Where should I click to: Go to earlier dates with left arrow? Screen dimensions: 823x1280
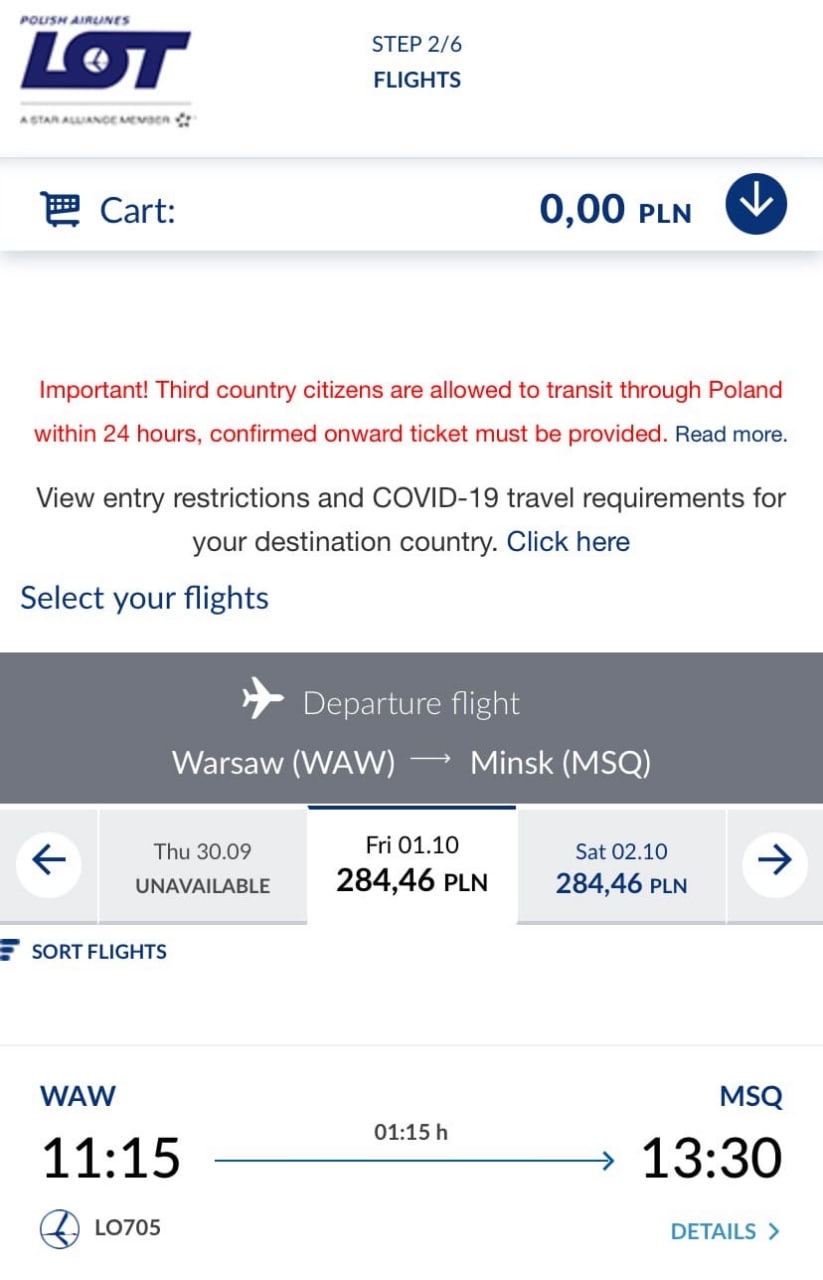pos(49,860)
